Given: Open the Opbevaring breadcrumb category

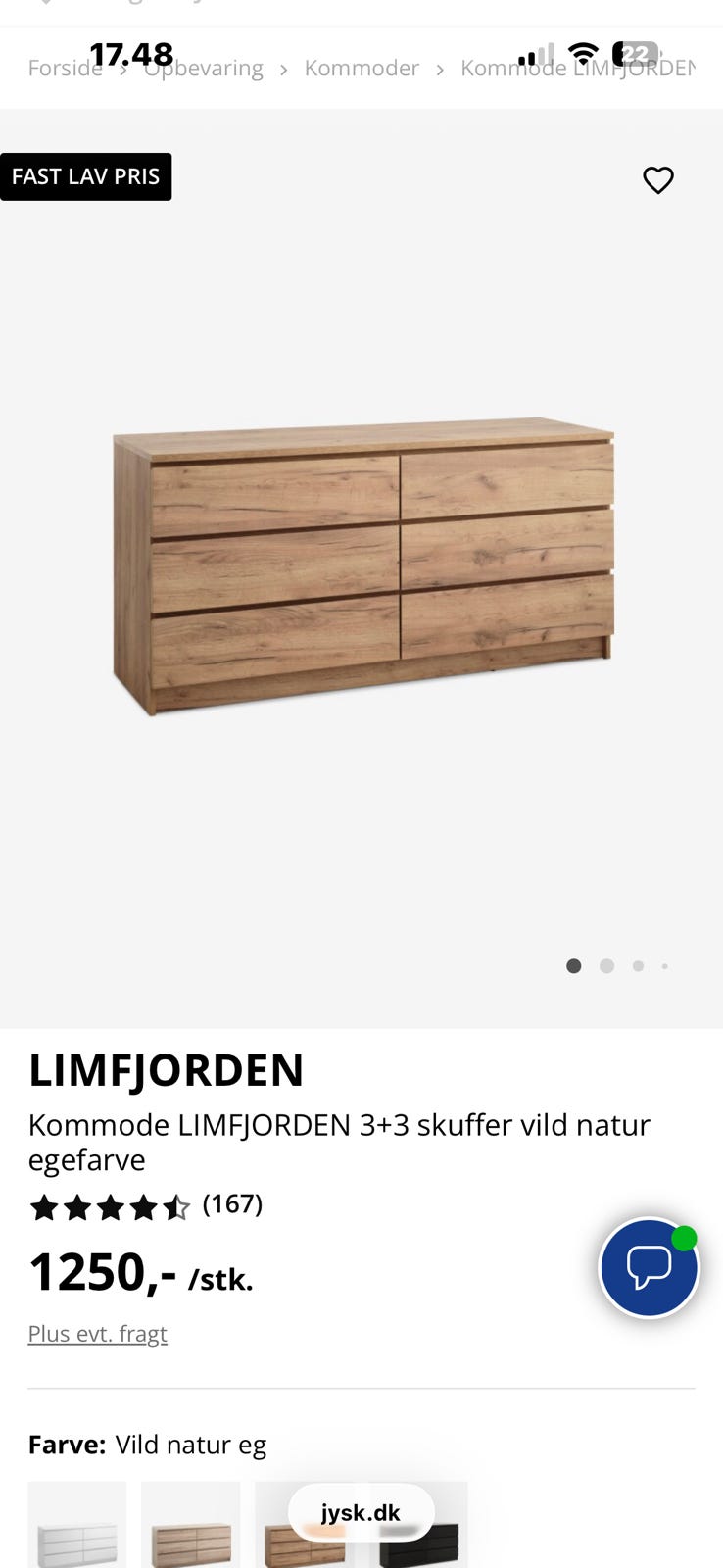Looking at the screenshot, I should pos(204,68).
